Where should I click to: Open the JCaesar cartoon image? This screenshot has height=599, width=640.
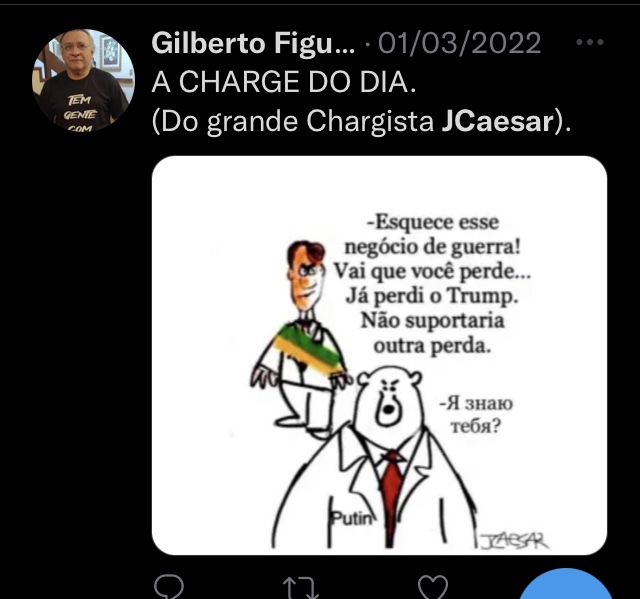point(379,355)
